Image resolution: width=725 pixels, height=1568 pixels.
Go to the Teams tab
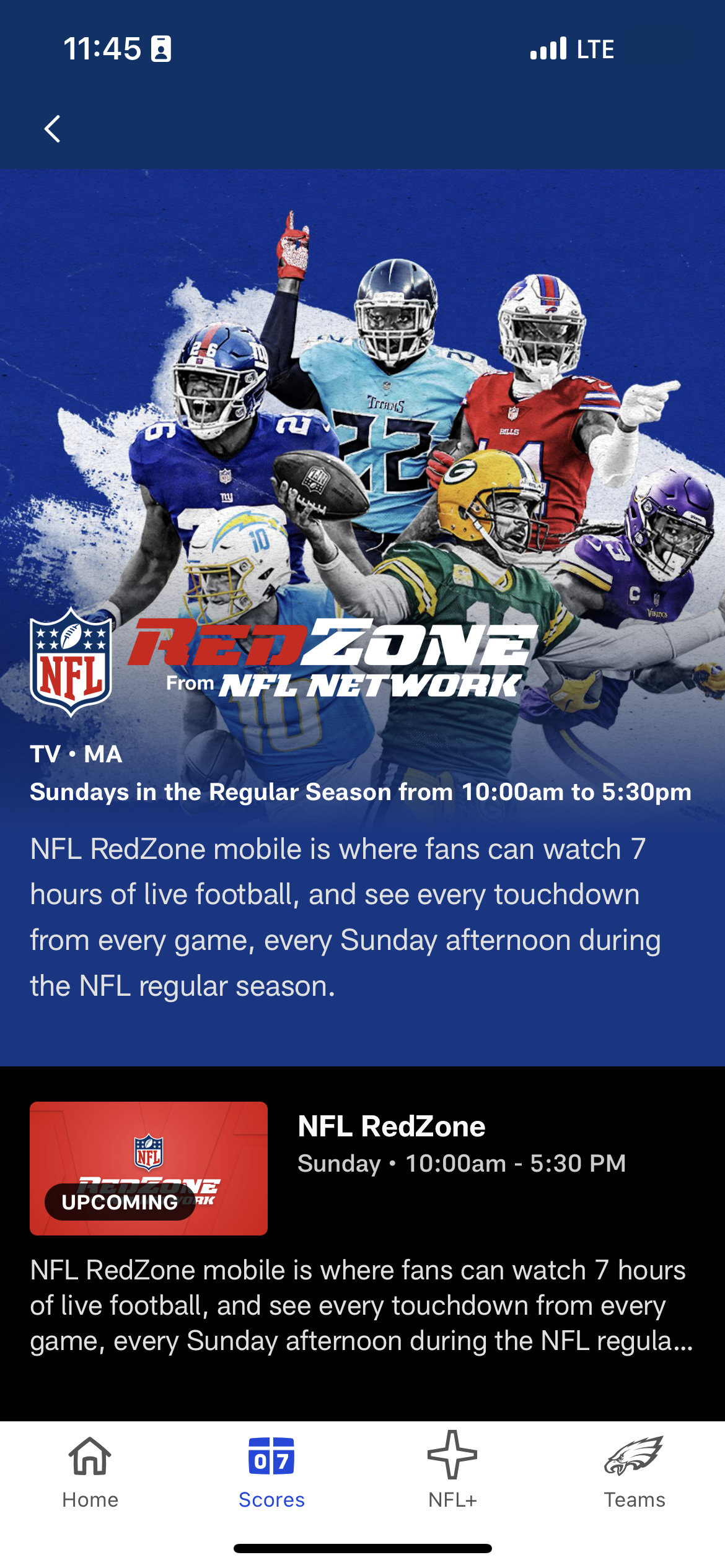coord(635,1473)
